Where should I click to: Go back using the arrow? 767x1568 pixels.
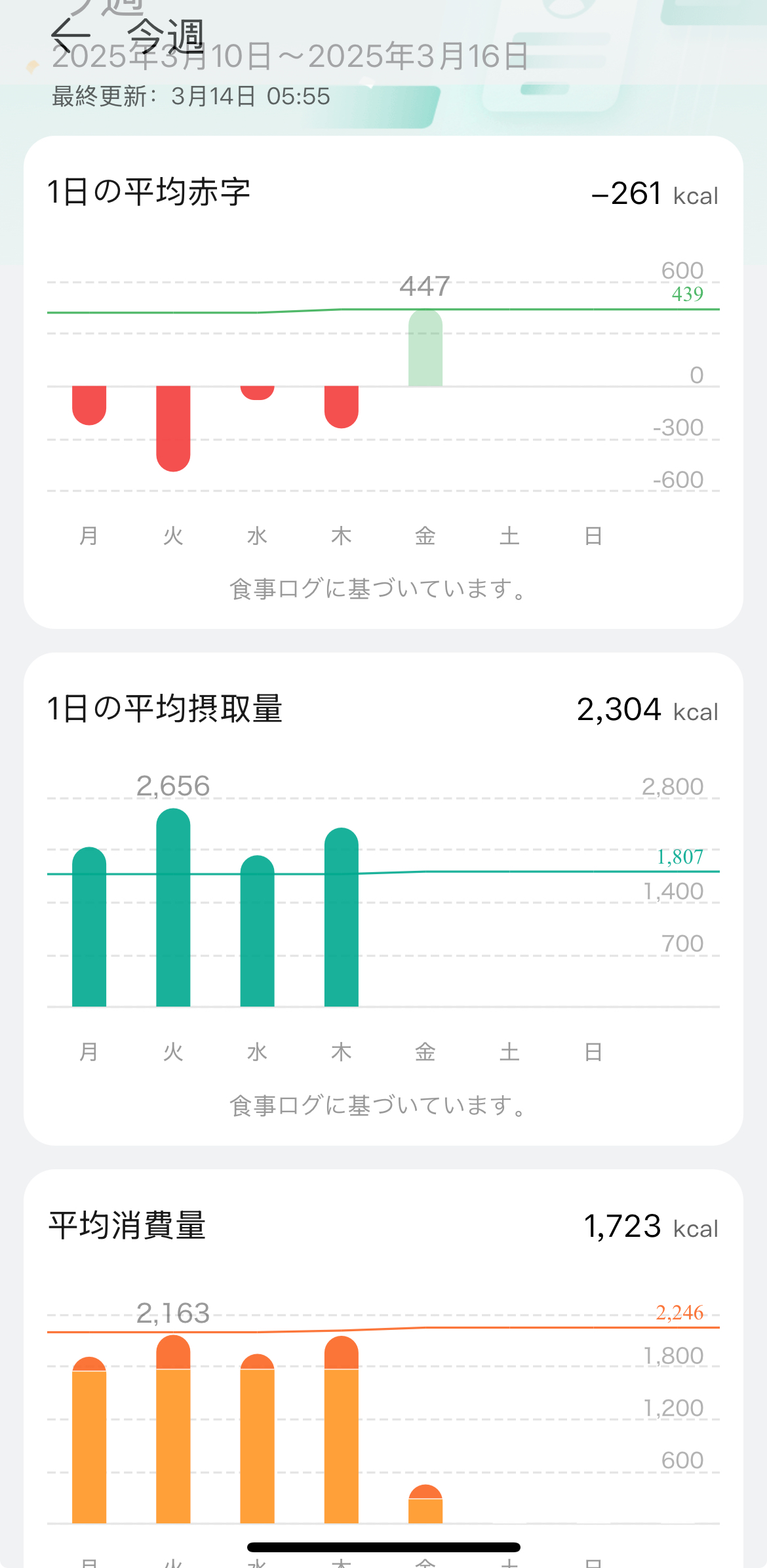click(70, 35)
